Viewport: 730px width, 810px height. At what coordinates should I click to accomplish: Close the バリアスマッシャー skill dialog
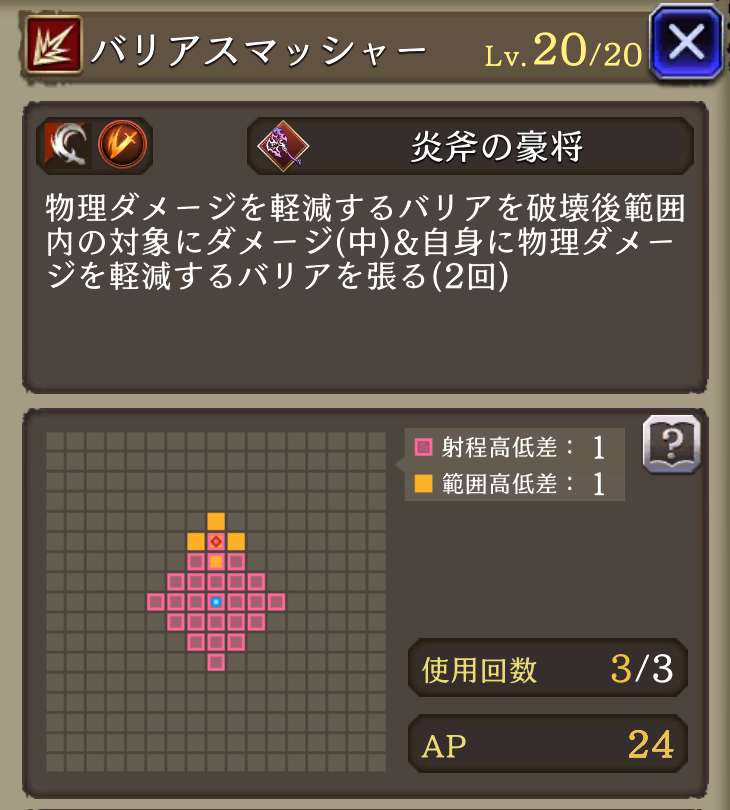(x=687, y=44)
